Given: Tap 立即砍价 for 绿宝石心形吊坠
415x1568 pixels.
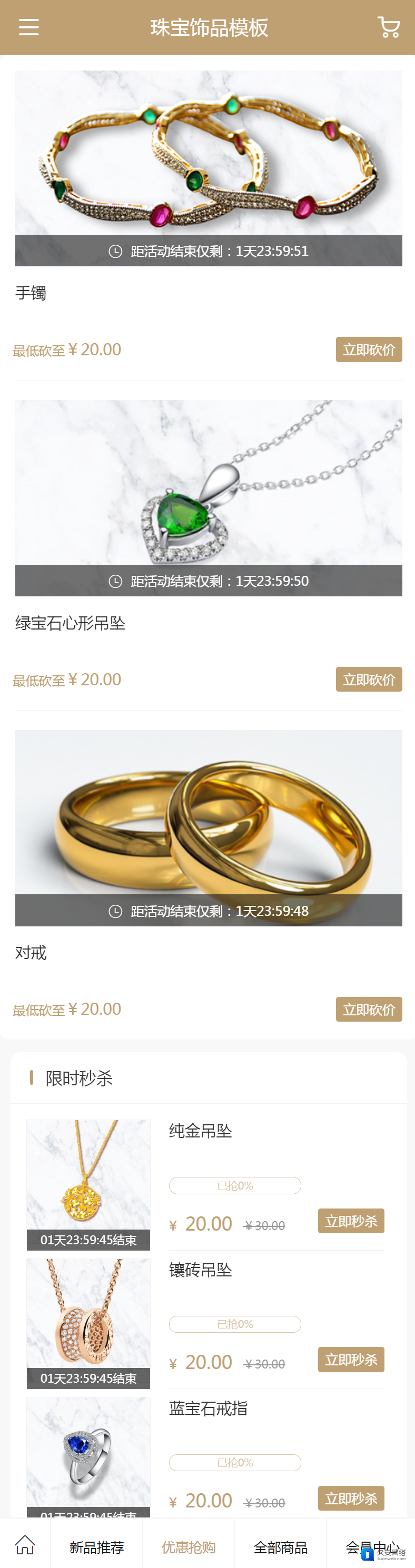Looking at the screenshot, I should (x=369, y=680).
